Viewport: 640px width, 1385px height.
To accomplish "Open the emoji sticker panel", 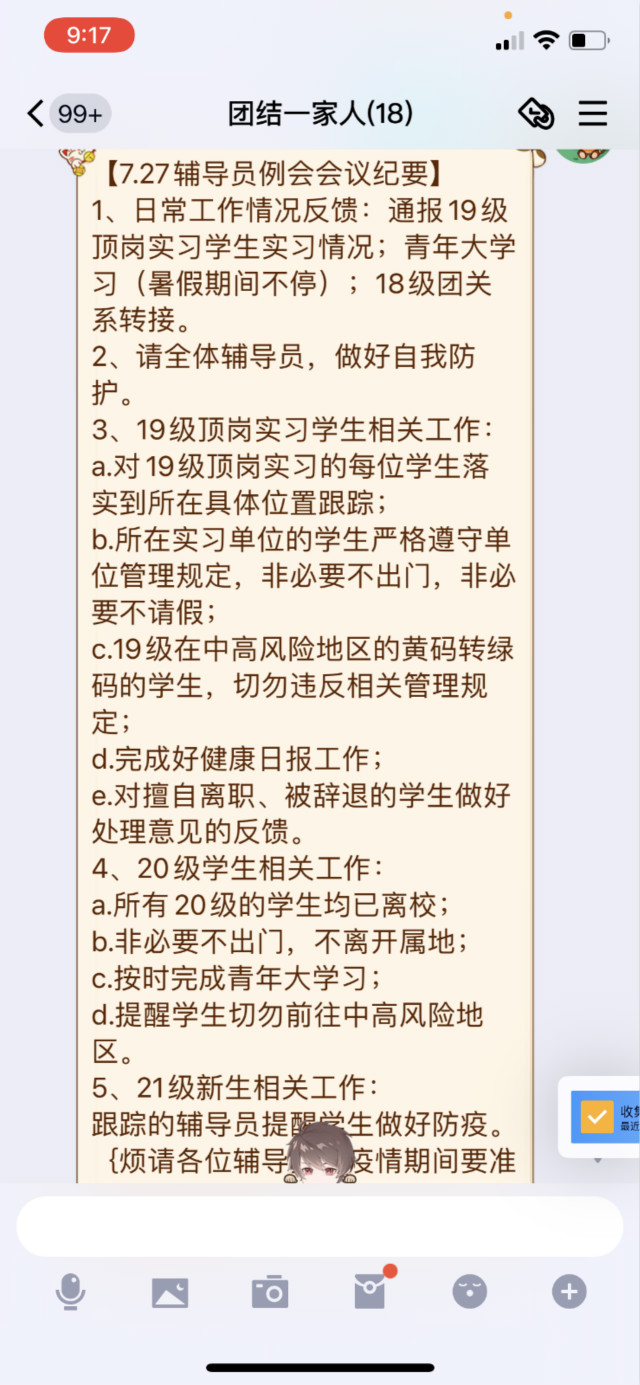I will click(470, 1292).
